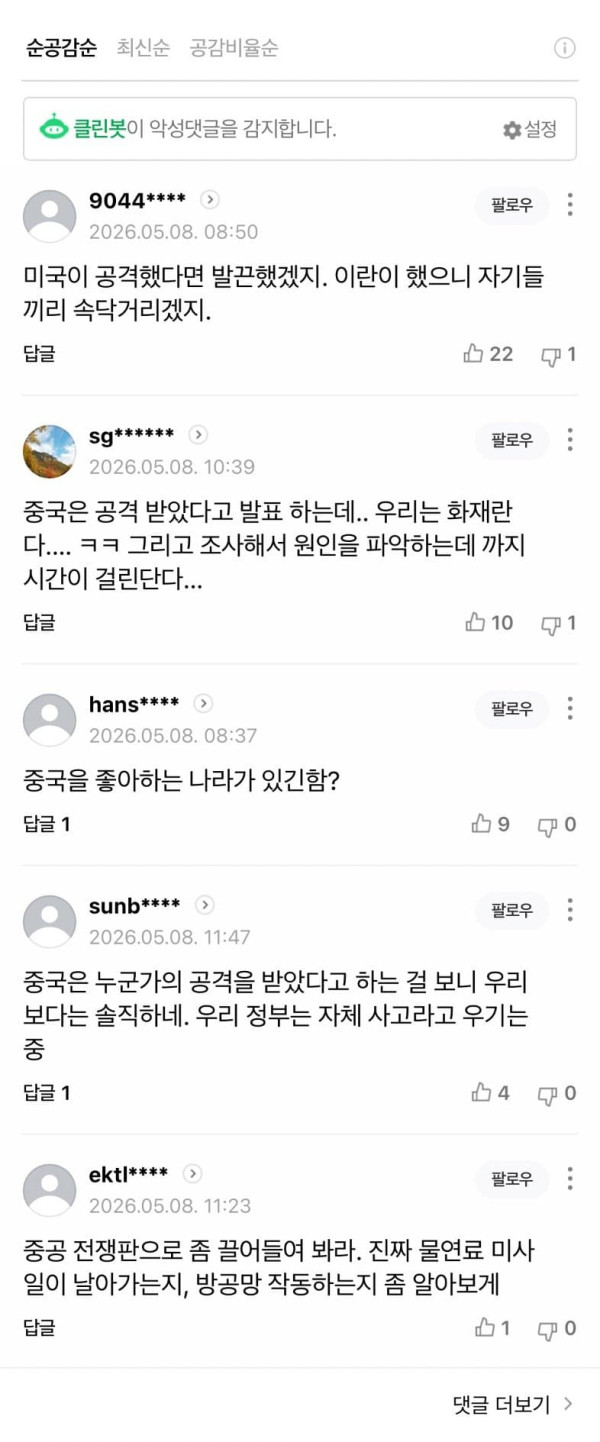600x1442 pixels.
Task: Dislike the comment by sg******
Action: pos(558,623)
